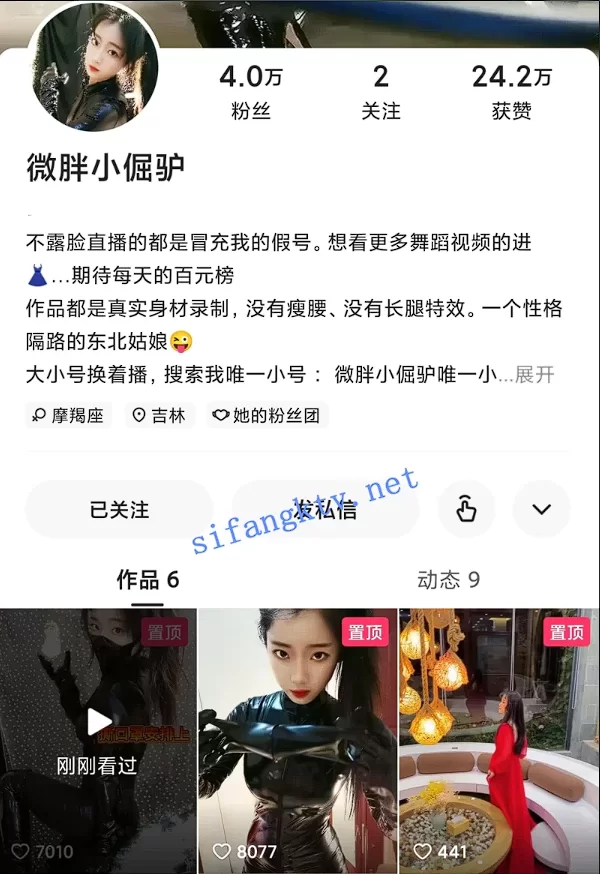
Task: Open the pinned video with 8077 likes
Action: (298, 741)
